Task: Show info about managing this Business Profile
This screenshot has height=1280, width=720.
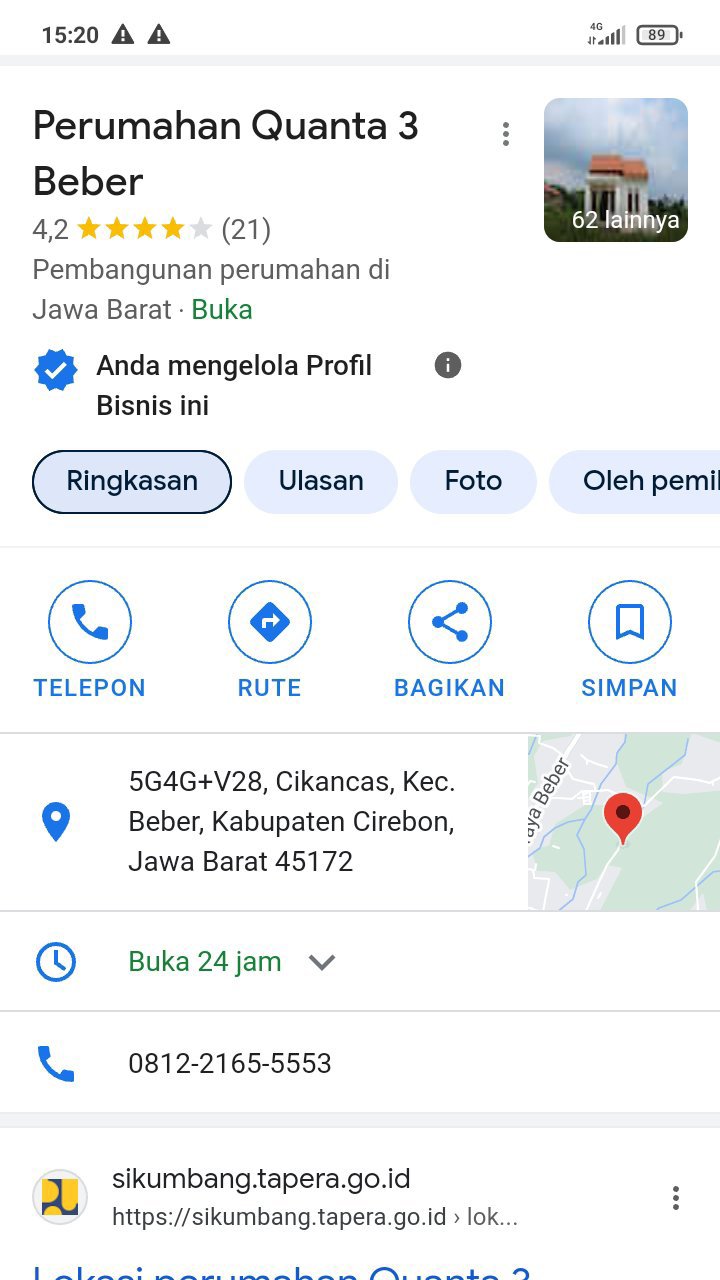Action: tap(448, 366)
